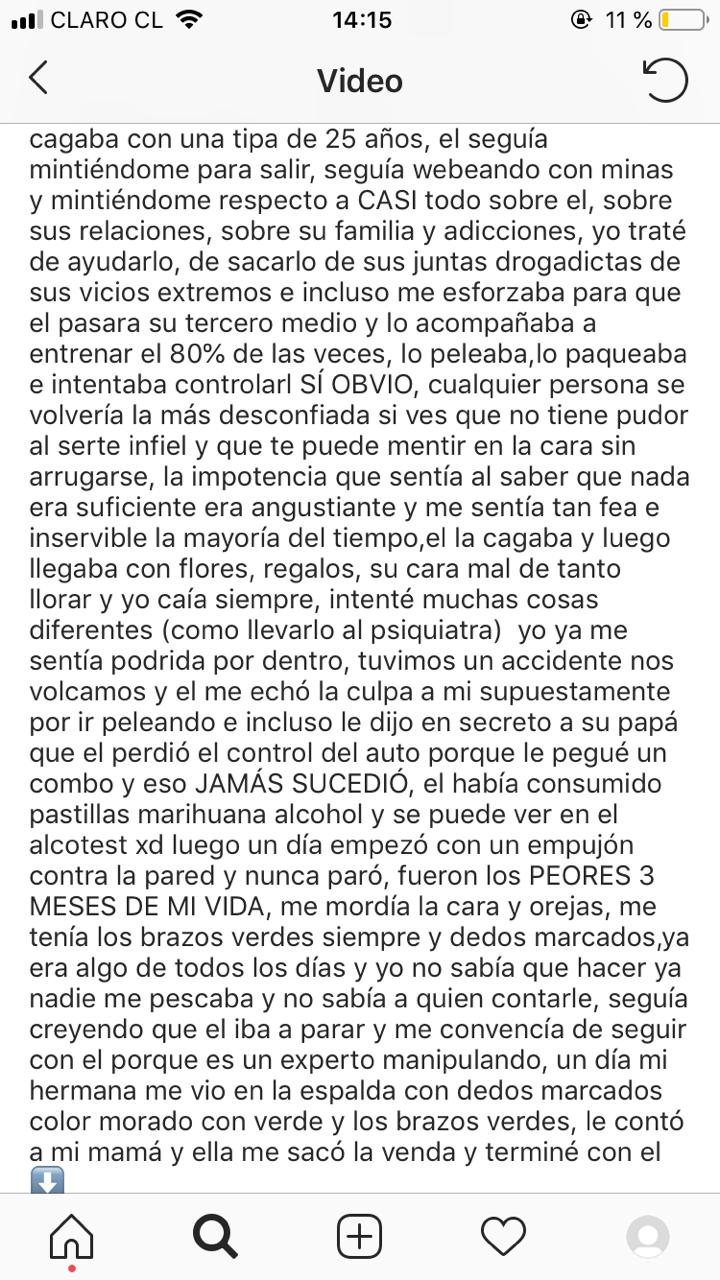720x1280 pixels.
Task: Open the Activity heart tab
Action: pos(503,1237)
